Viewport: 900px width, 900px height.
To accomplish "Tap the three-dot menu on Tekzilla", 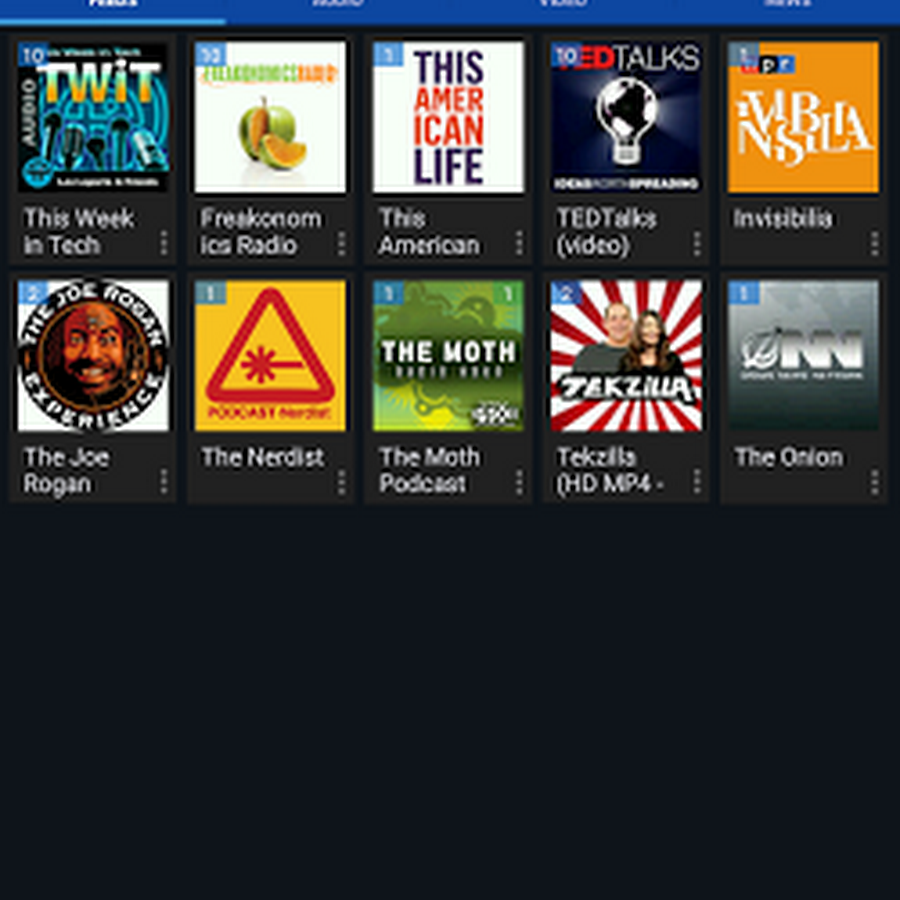I will click(697, 482).
